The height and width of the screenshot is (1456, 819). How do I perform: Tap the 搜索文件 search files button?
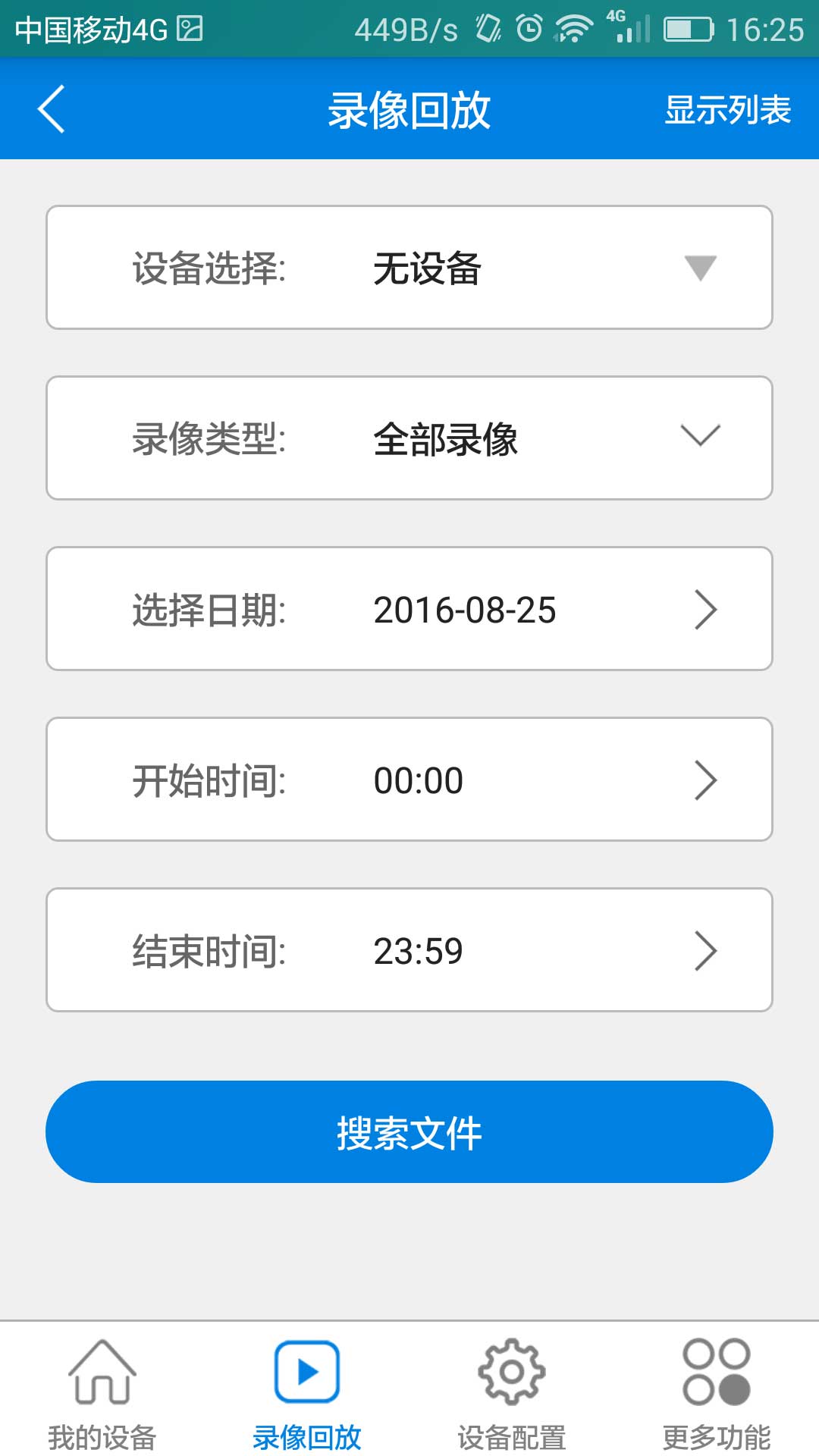pos(409,1132)
